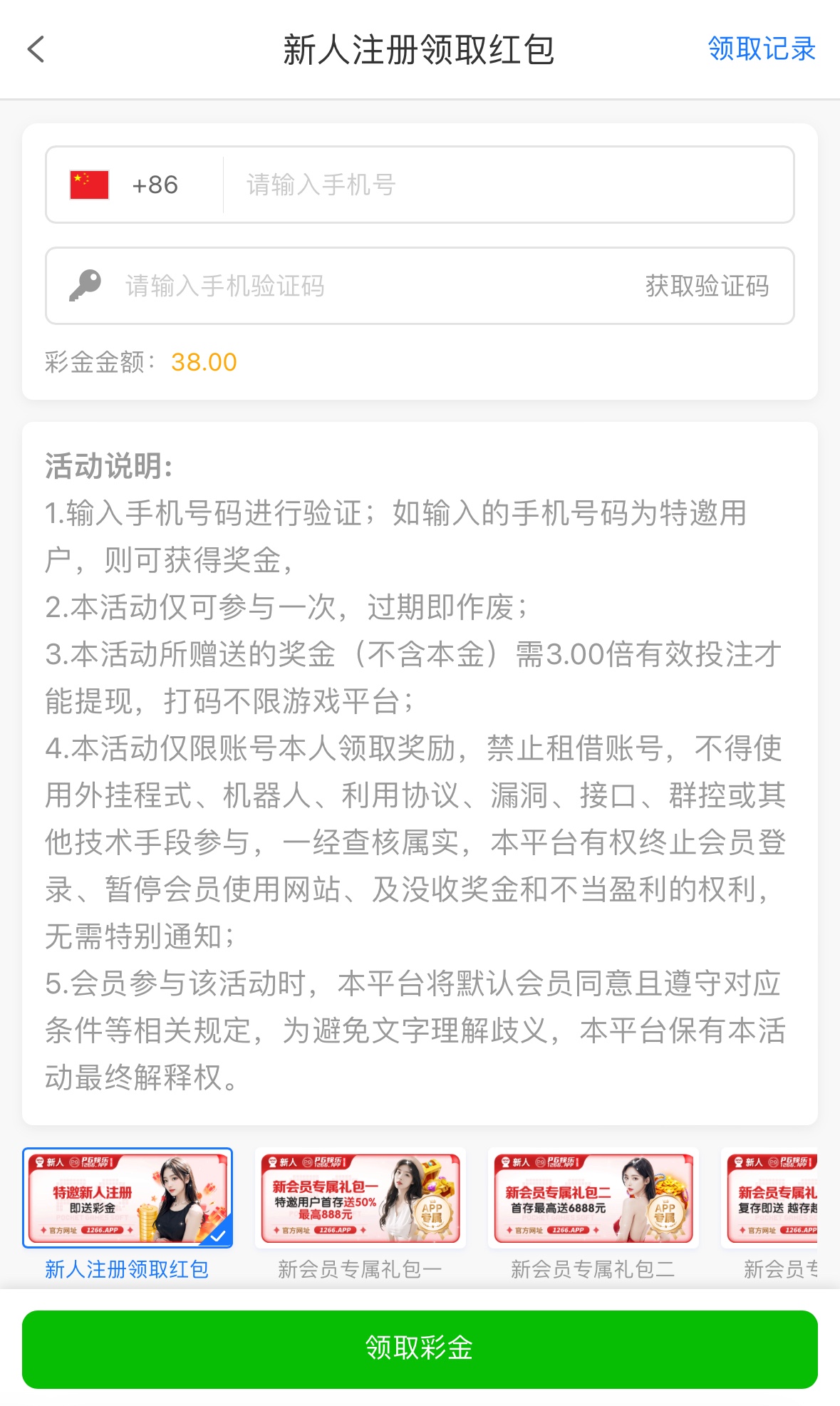
Task: Go back using the top-left arrow
Action: (36, 50)
